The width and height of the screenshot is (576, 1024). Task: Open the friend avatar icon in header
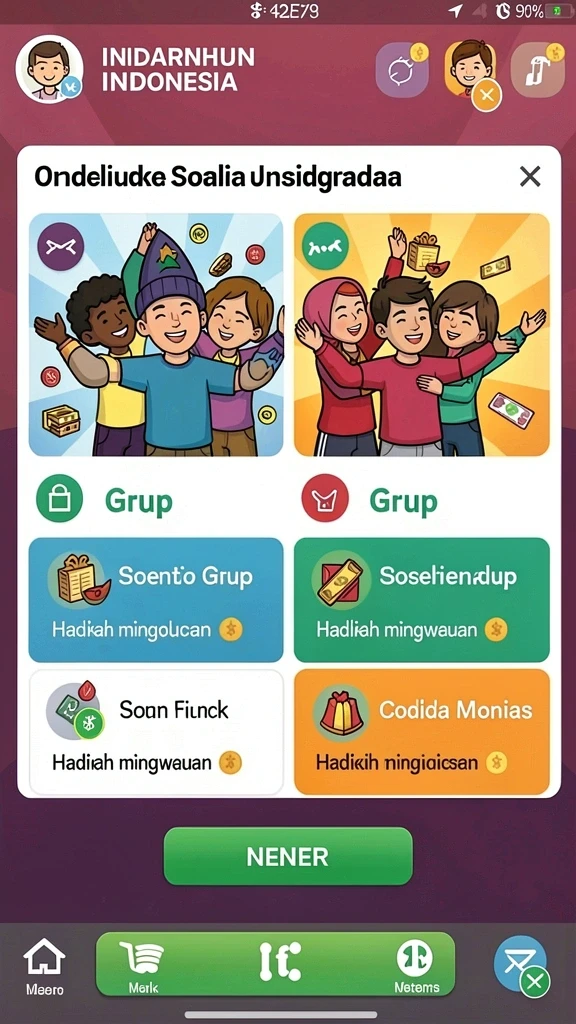pyautogui.click(x=470, y=69)
